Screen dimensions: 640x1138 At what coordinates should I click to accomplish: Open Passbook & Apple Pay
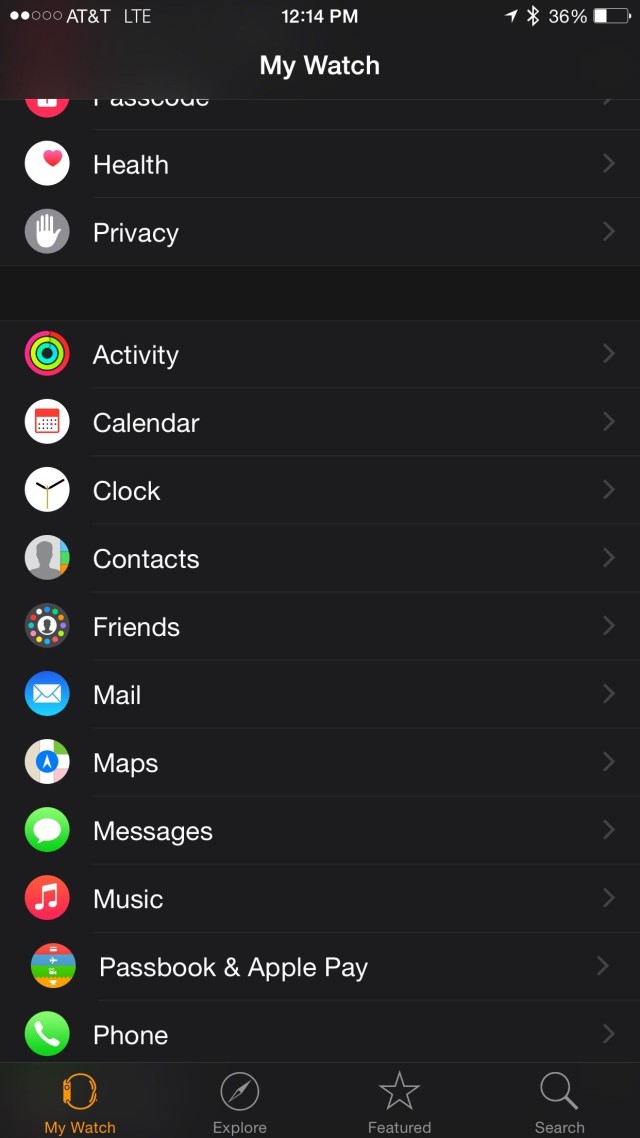[x=320, y=966]
